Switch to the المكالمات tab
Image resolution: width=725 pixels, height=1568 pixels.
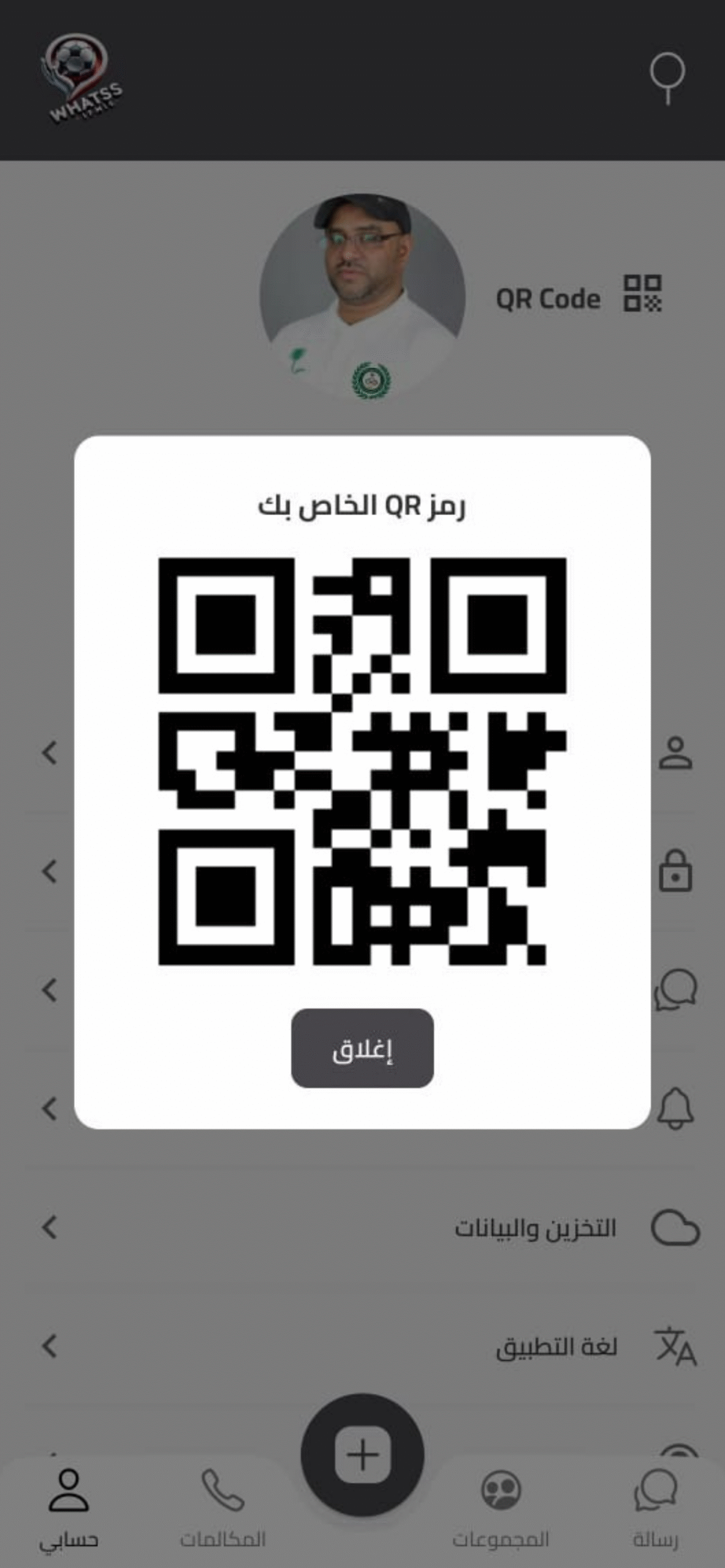coord(222,1508)
